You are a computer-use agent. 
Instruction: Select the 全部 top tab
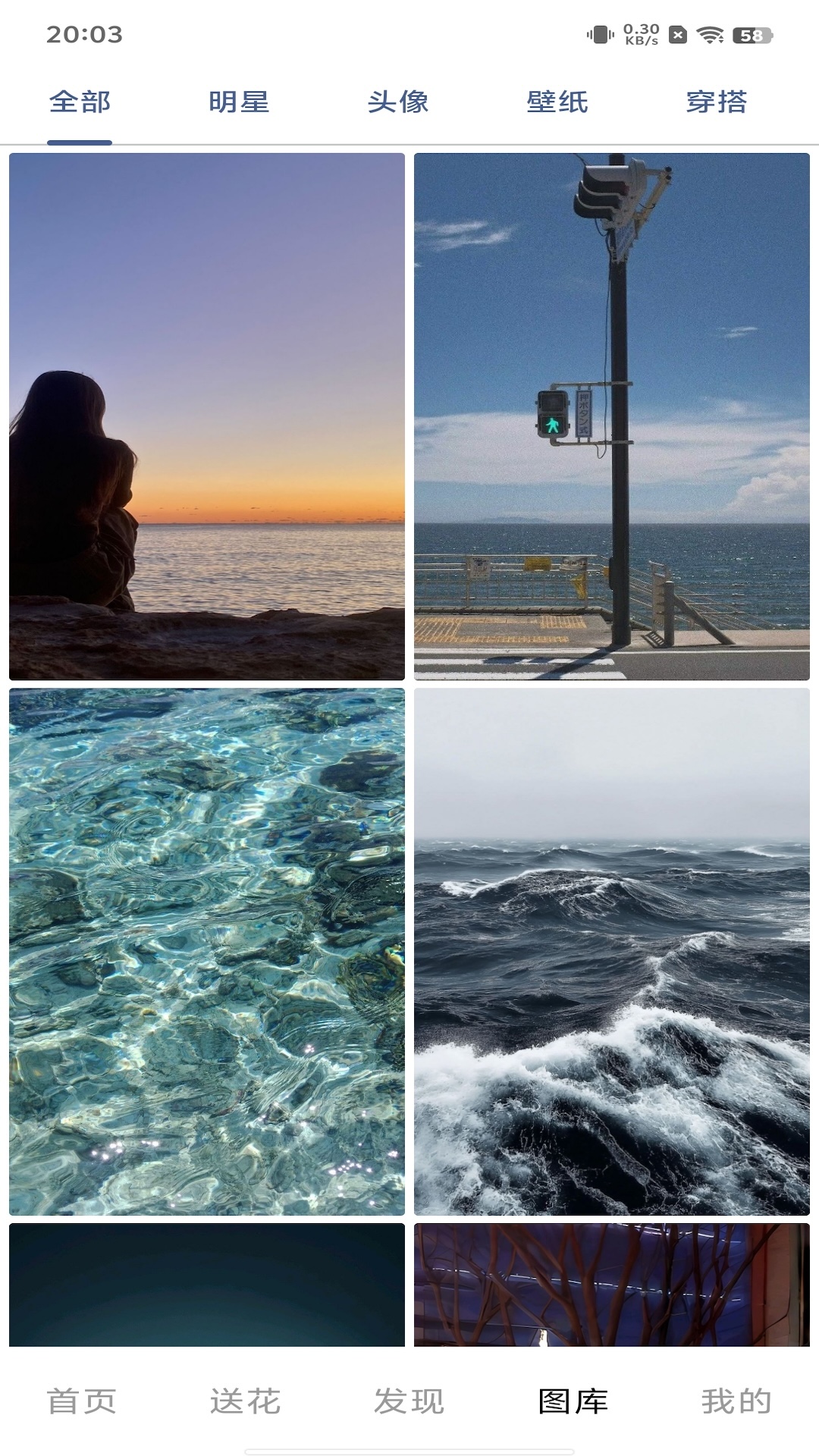pos(80,102)
